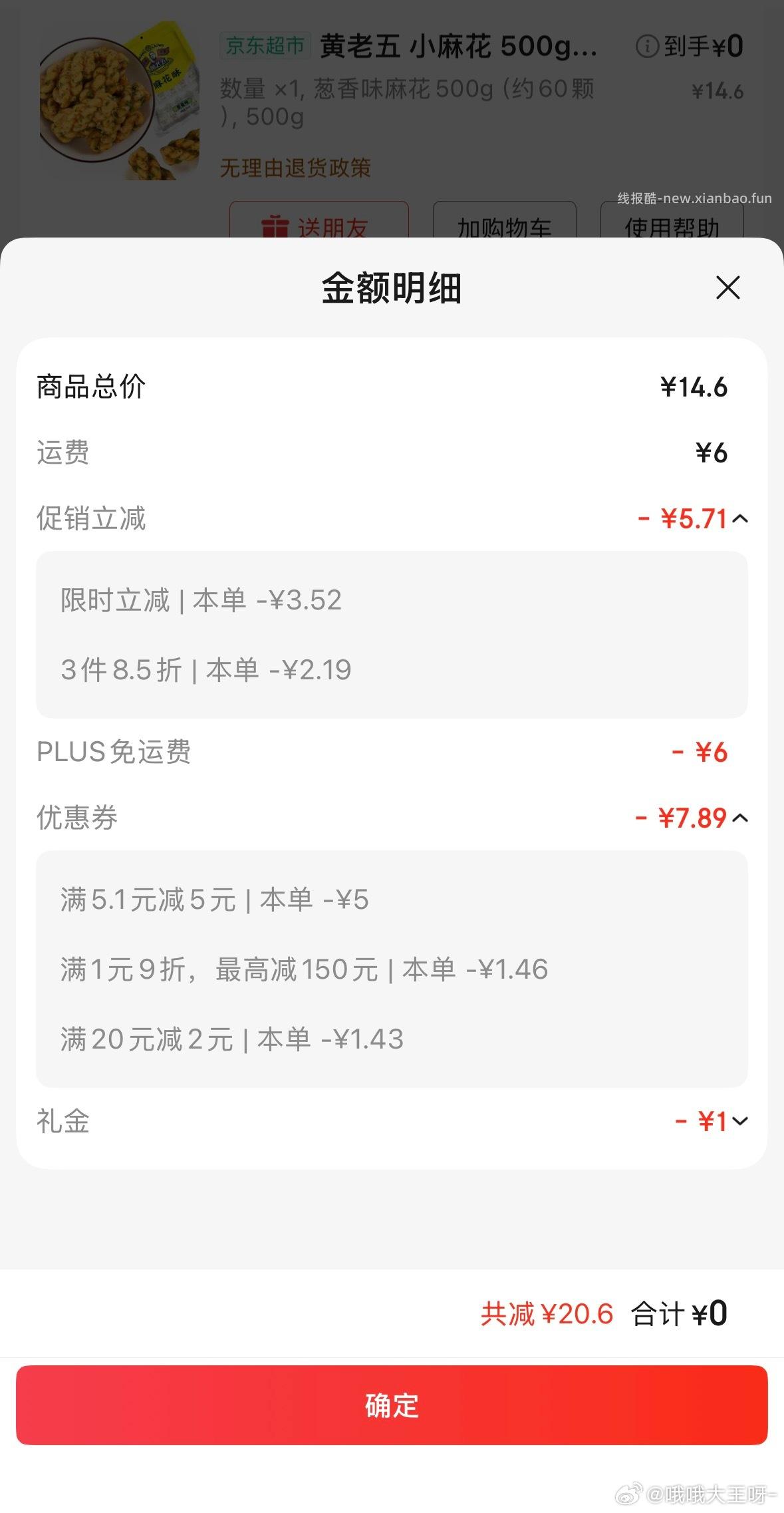View the 无理由退货政策 return policy link
This screenshot has width=784, height=1513.
(295, 168)
